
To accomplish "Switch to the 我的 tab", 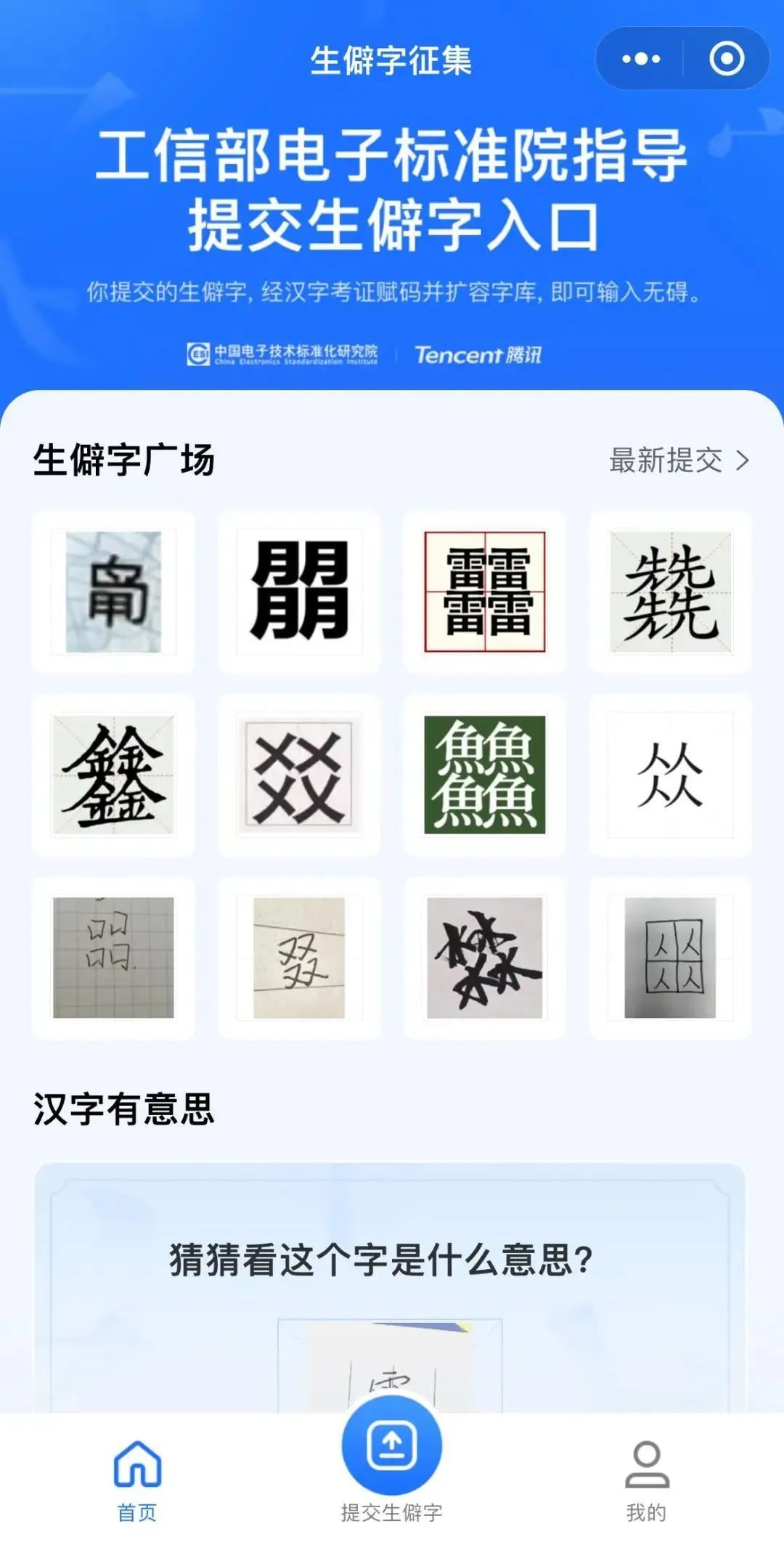I will 646,1481.
